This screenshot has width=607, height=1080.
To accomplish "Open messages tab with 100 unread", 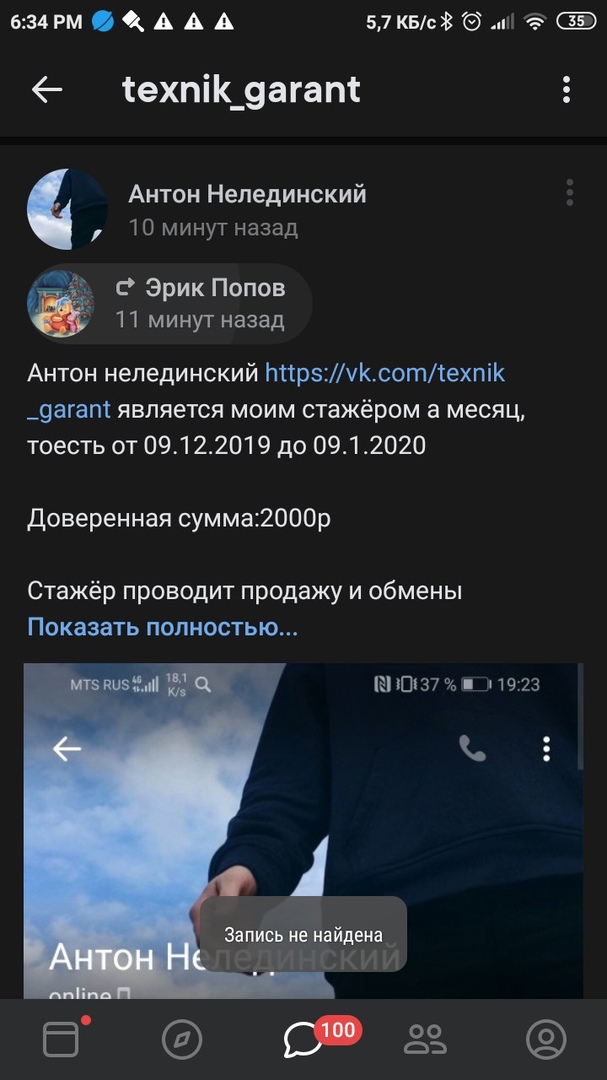I will pos(303,1040).
